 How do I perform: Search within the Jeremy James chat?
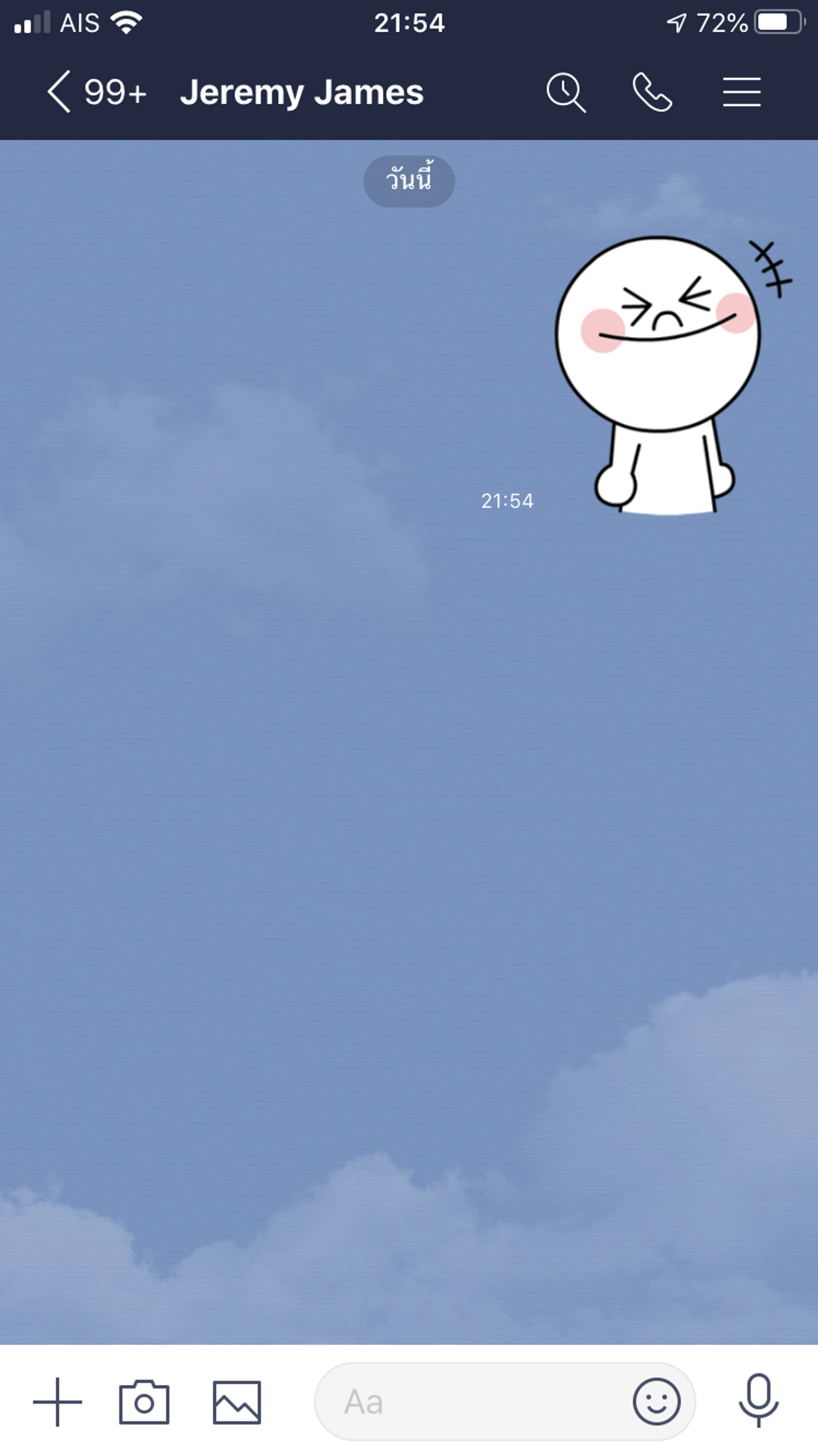(x=566, y=92)
